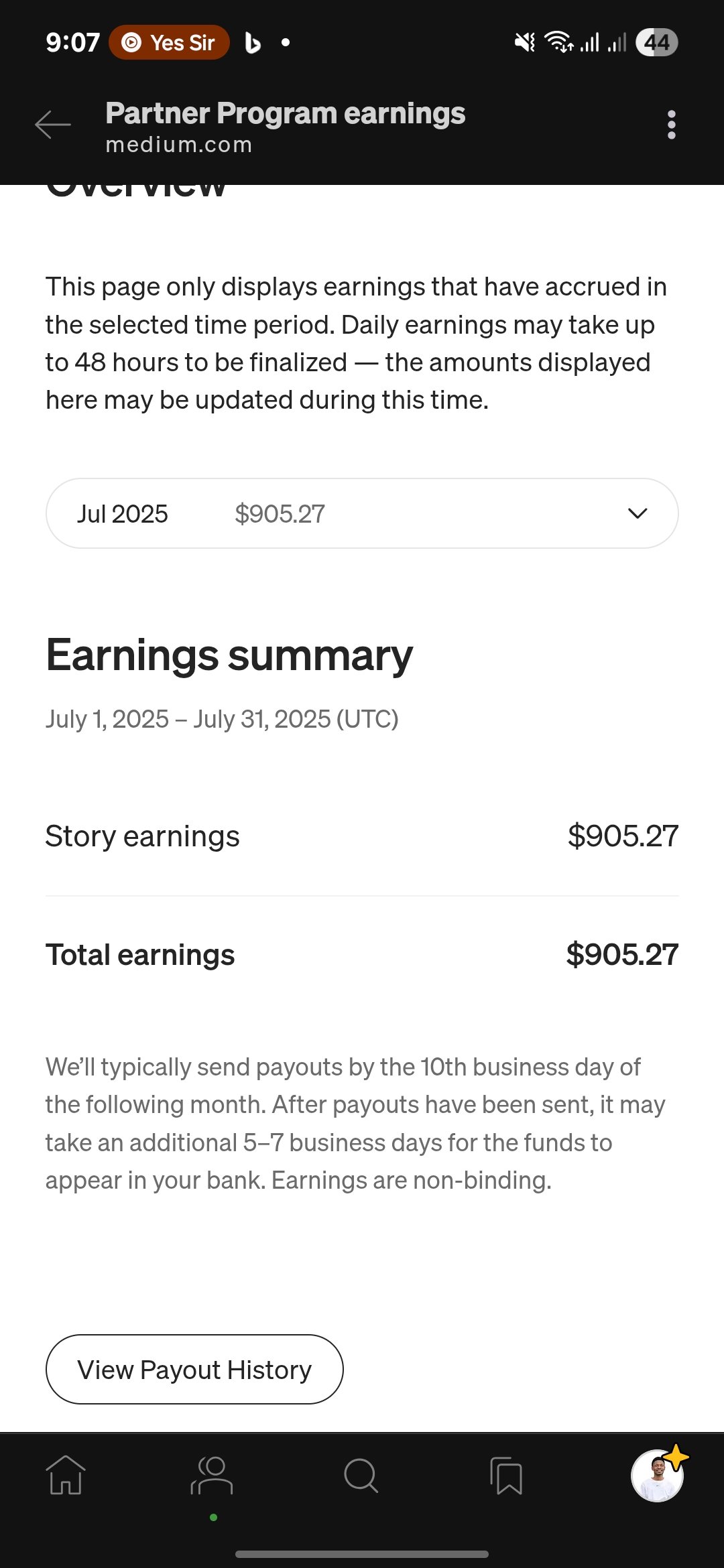Switch to the Home tab

66,1476
